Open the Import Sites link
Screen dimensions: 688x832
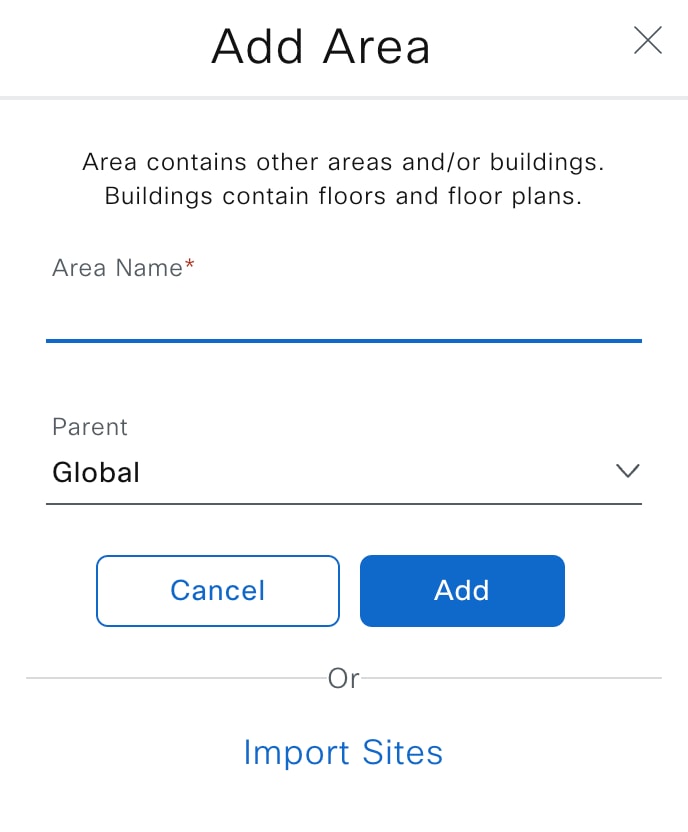pos(343,752)
